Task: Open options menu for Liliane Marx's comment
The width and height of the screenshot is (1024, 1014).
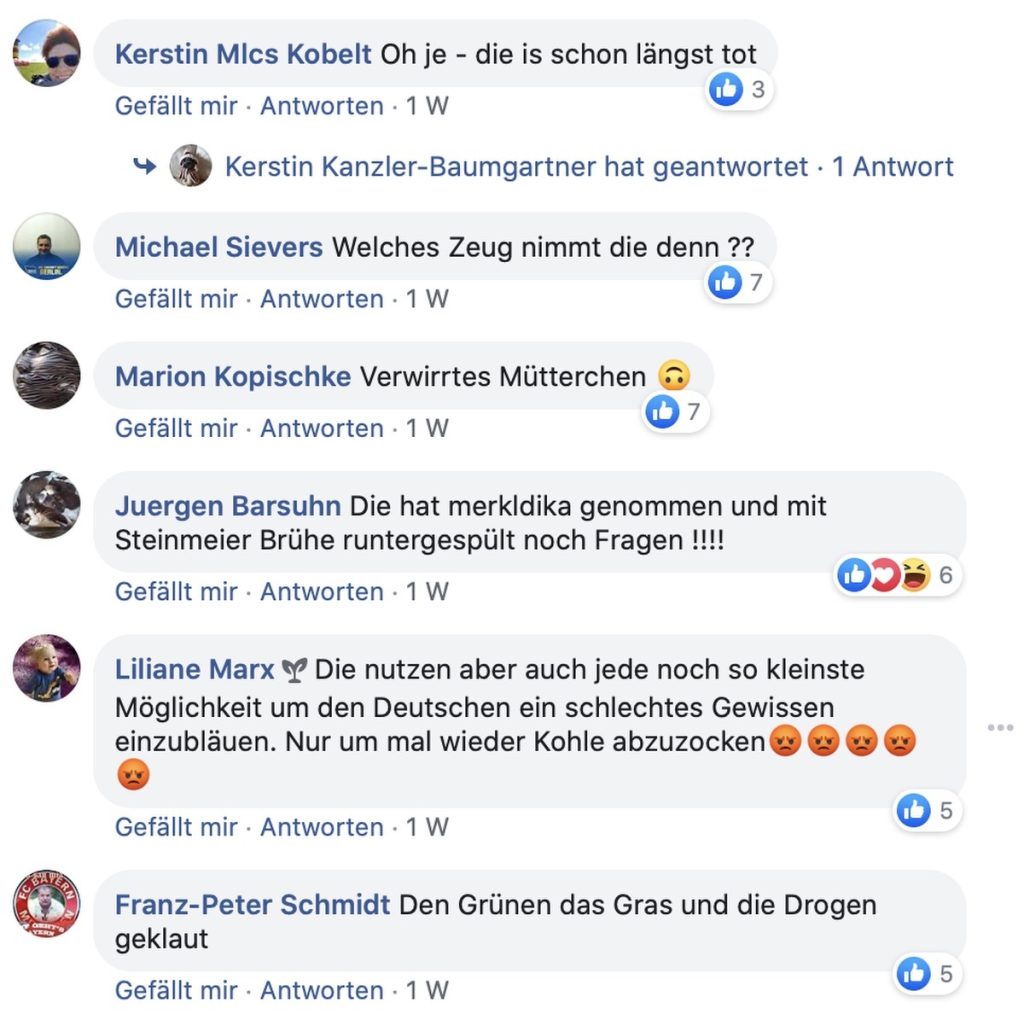Action: pyautogui.click(x=1000, y=727)
